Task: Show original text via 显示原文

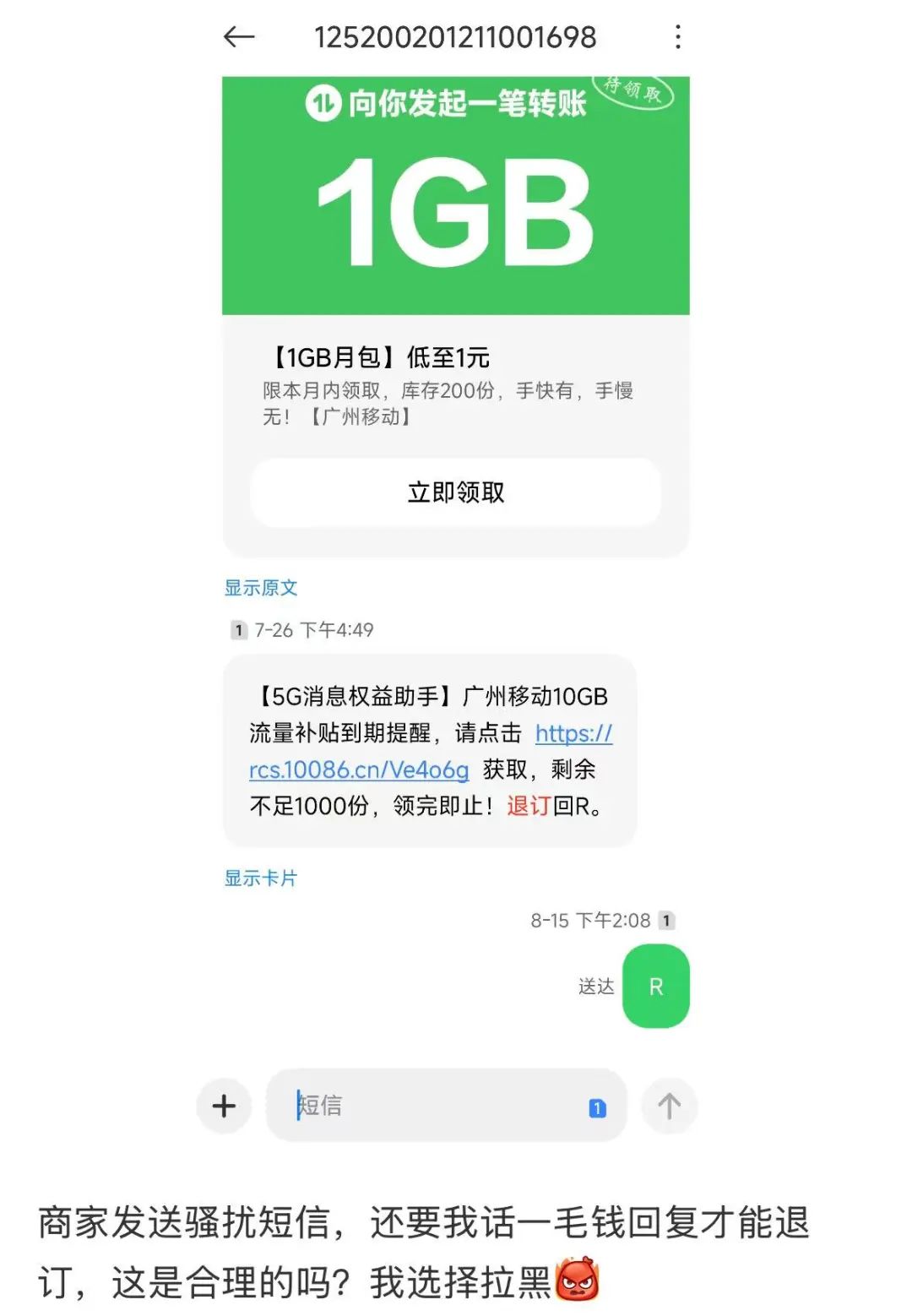Action: (x=261, y=588)
